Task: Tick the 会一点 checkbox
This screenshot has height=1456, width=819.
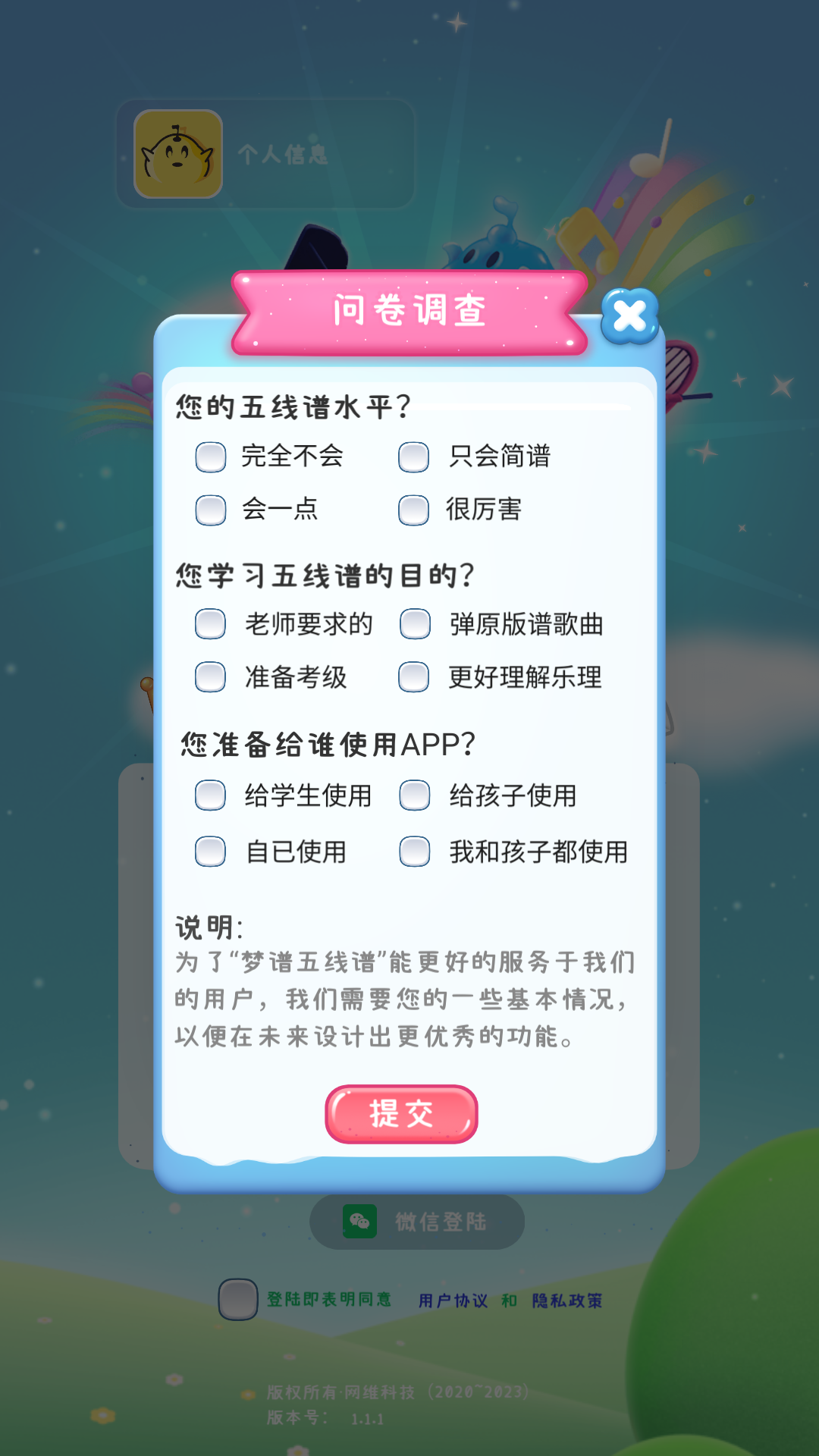Action: [211, 510]
